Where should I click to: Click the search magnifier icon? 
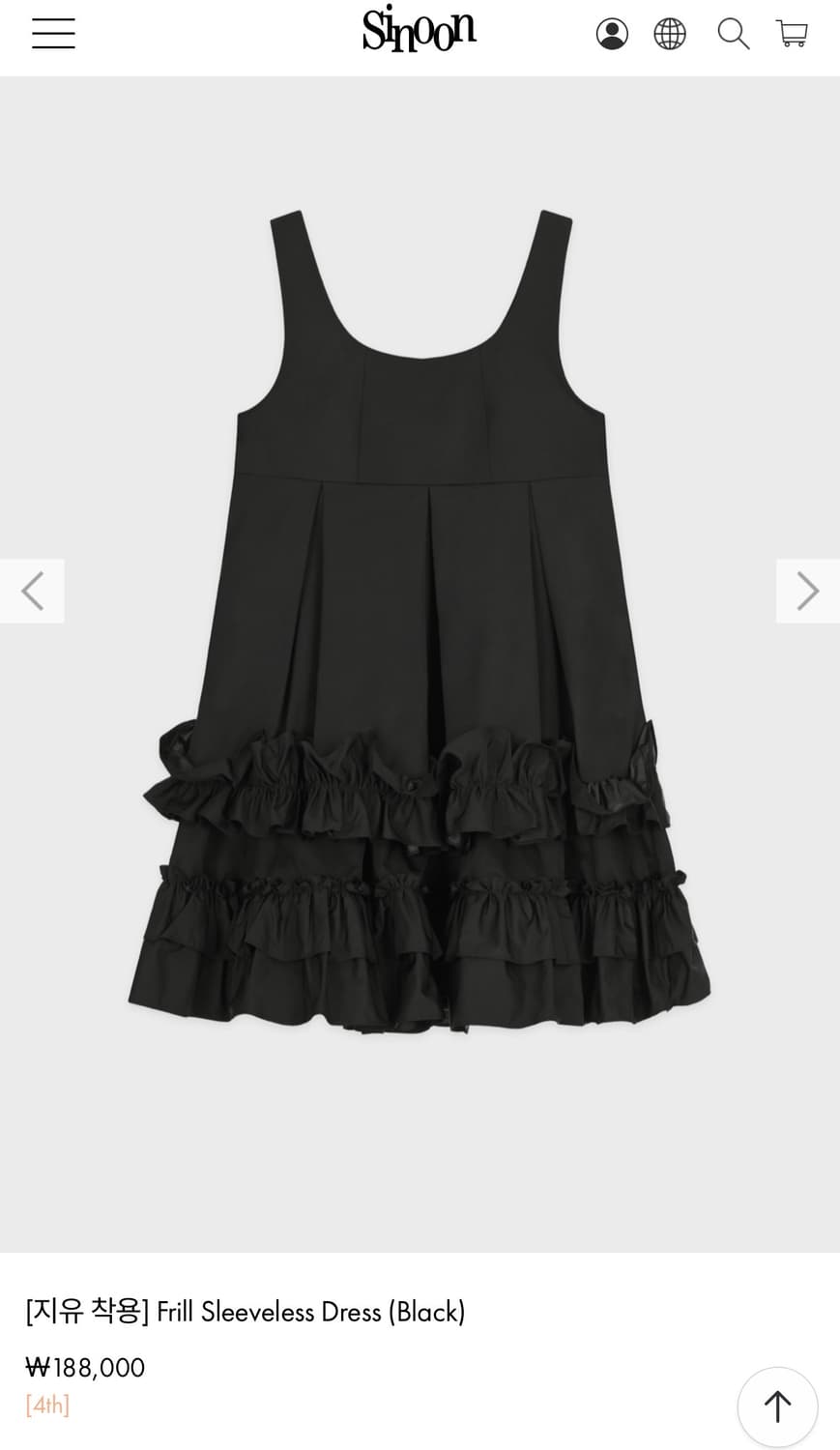point(733,33)
